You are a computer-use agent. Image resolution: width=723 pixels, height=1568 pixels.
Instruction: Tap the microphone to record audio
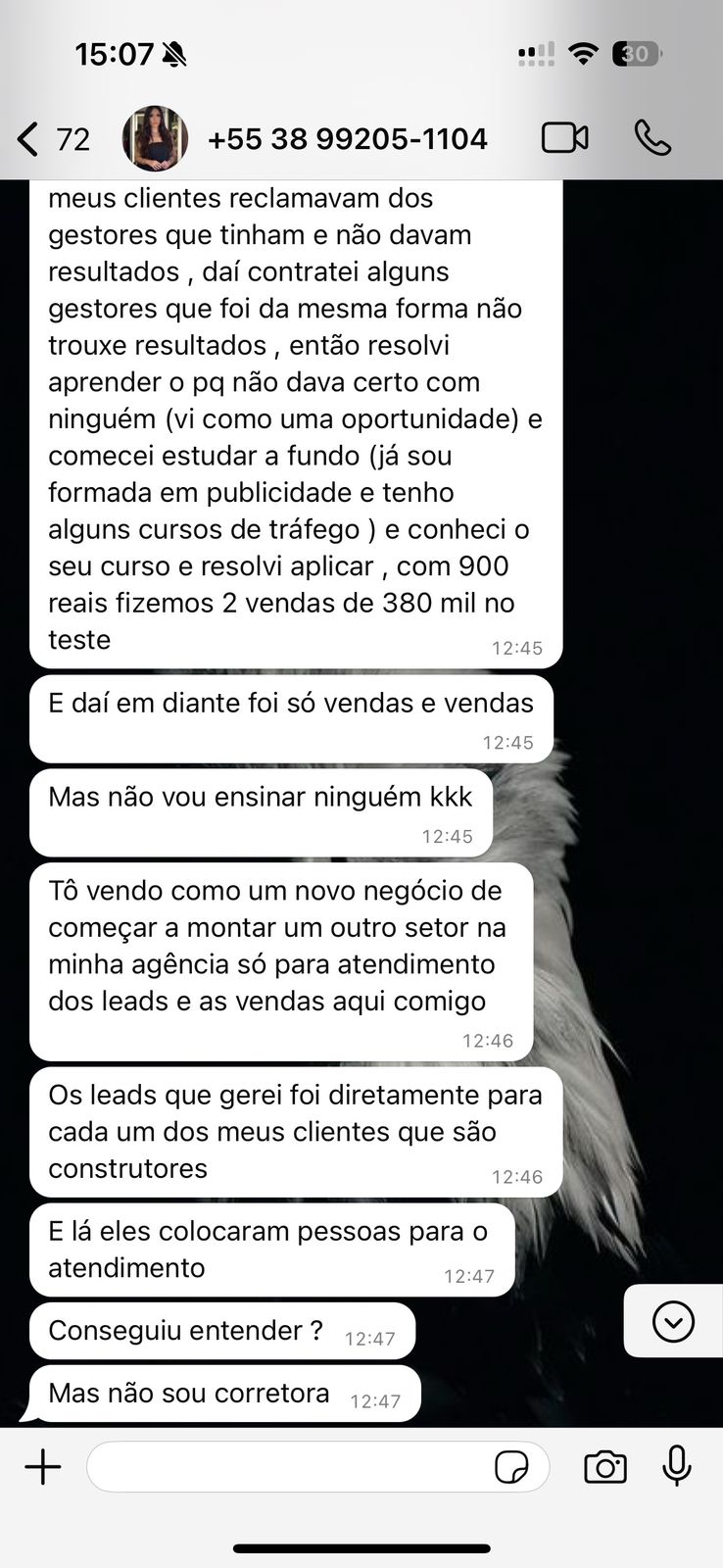pos(676,1466)
